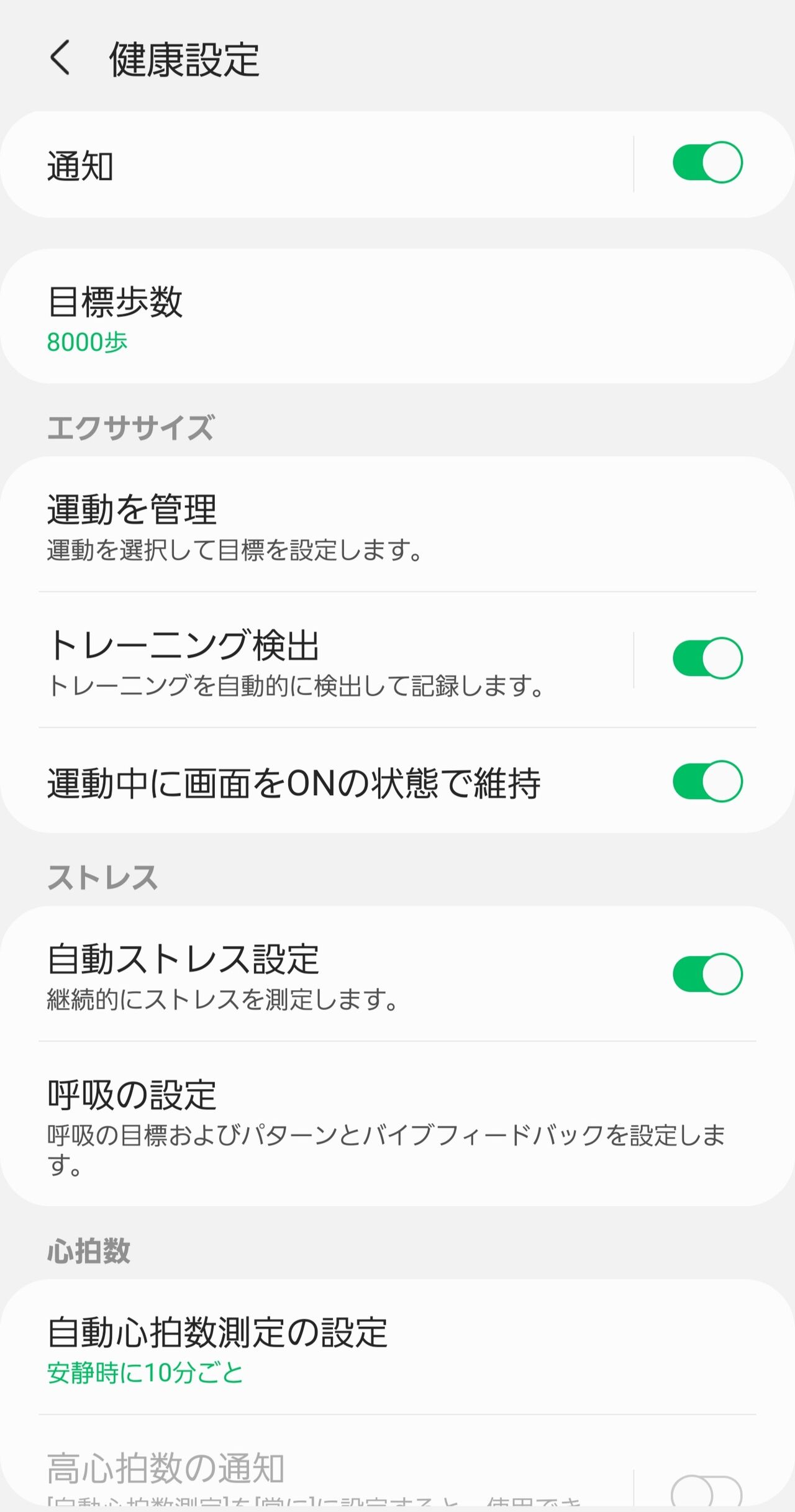This screenshot has height=1512, width=795.
Task: Toggle the 通知 switch off
Action: 707,163
